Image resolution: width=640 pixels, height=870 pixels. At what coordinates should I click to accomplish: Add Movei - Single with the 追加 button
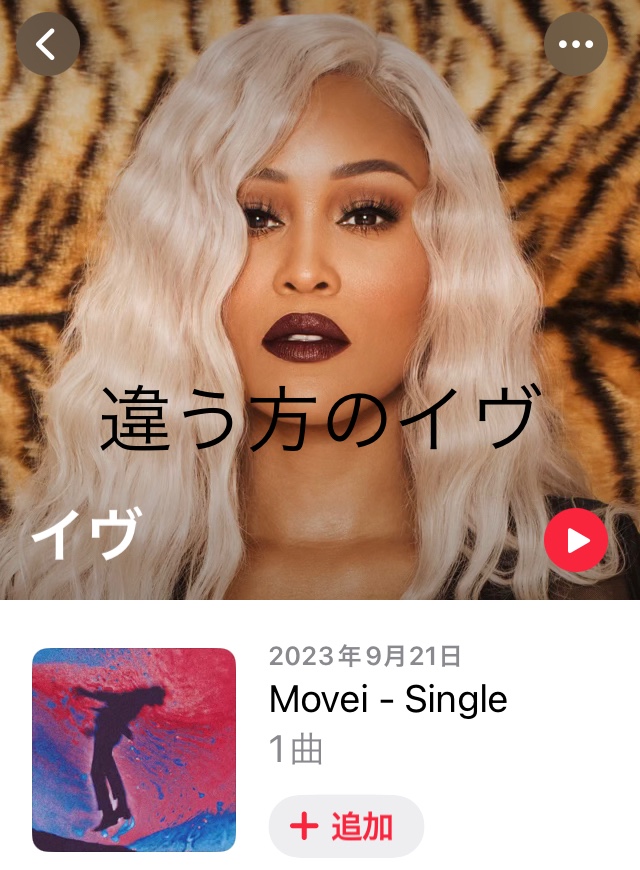[346, 826]
